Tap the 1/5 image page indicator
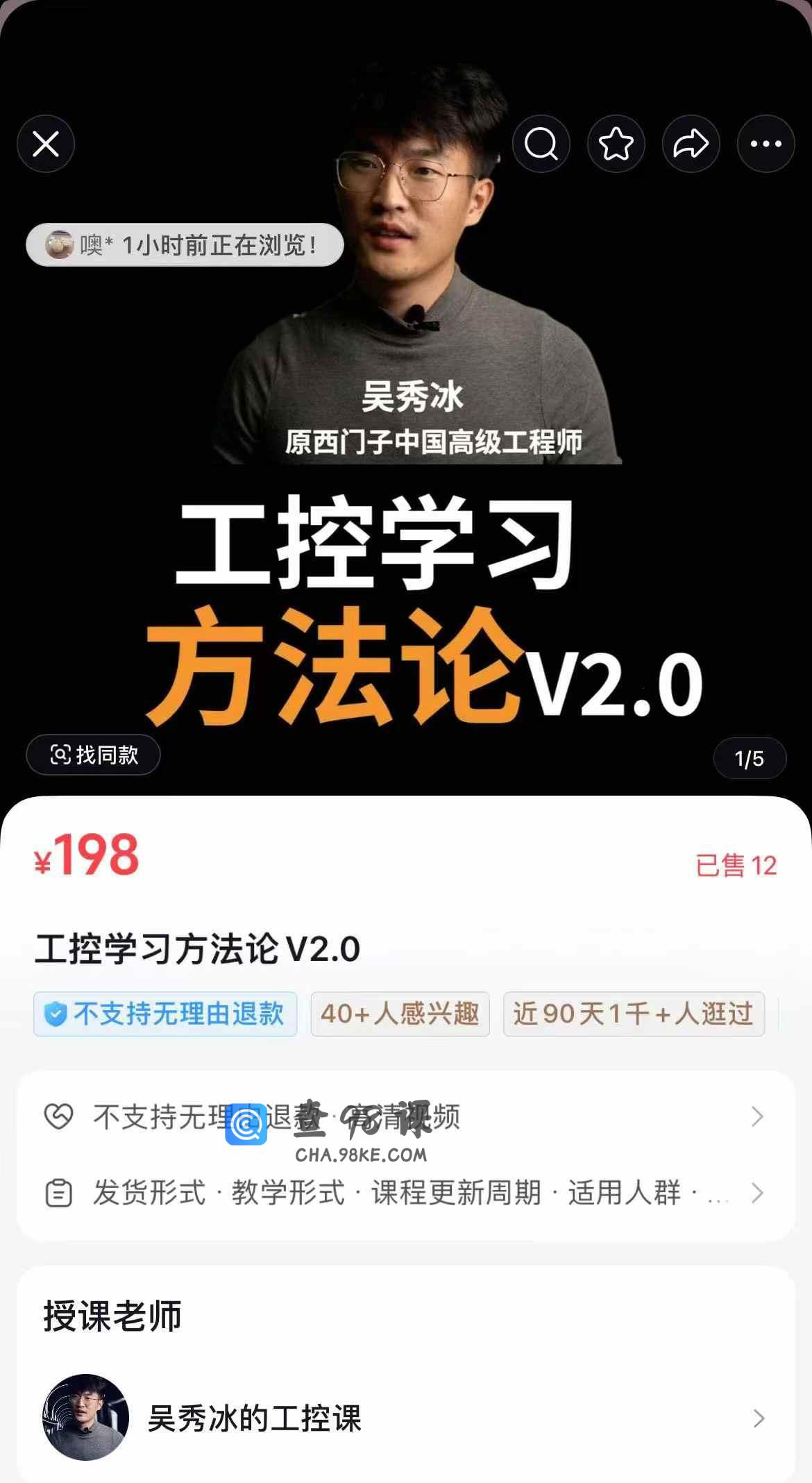The width and height of the screenshot is (812, 1483). tap(749, 758)
